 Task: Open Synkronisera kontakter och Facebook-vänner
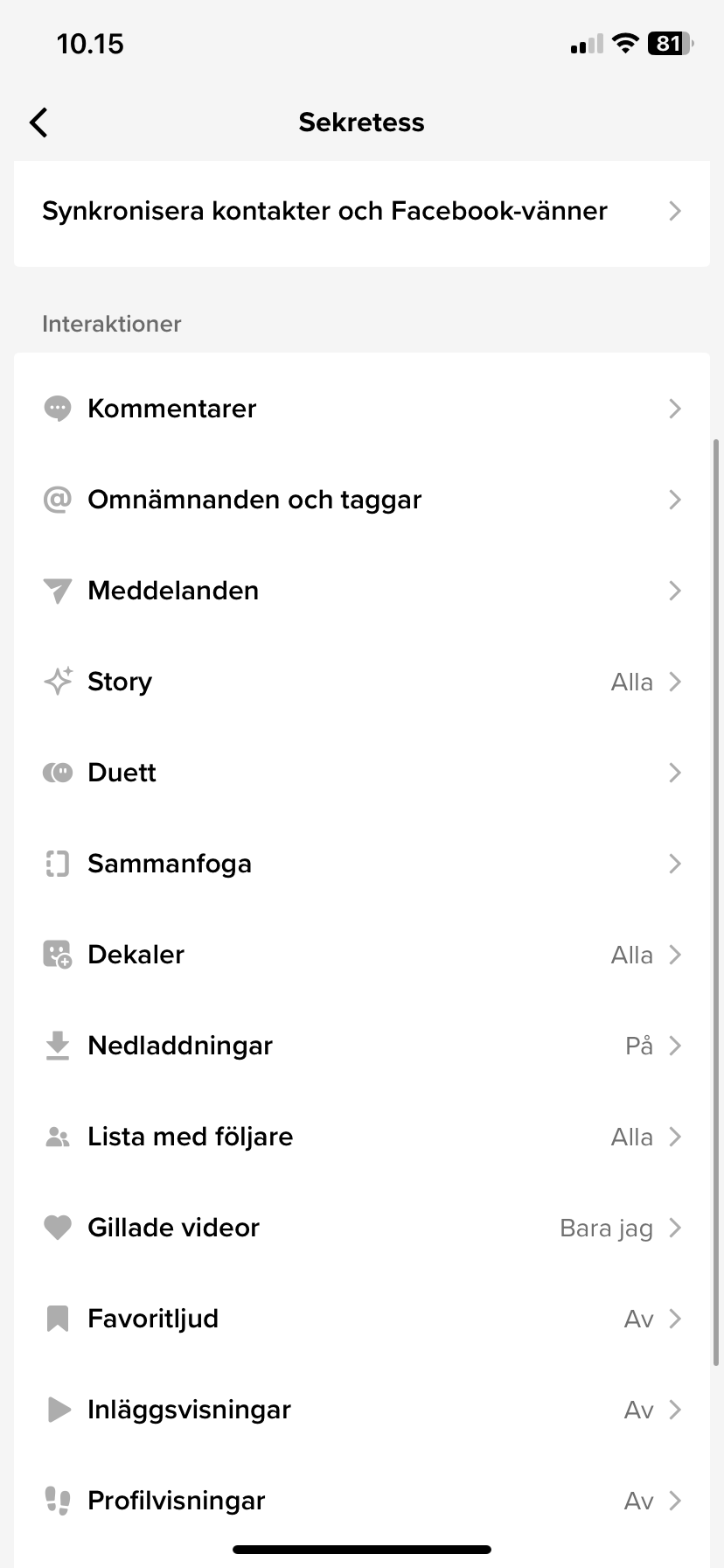point(362,211)
